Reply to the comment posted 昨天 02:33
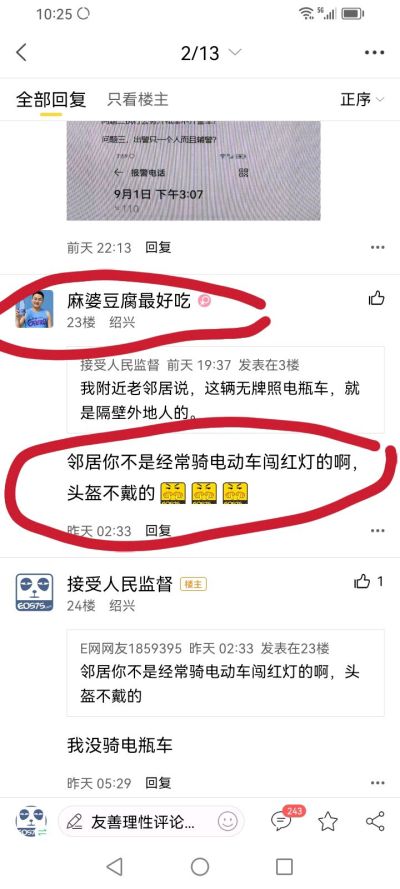Image resolution: width=400 pixels, height=889 pixels. click(158, 531)
